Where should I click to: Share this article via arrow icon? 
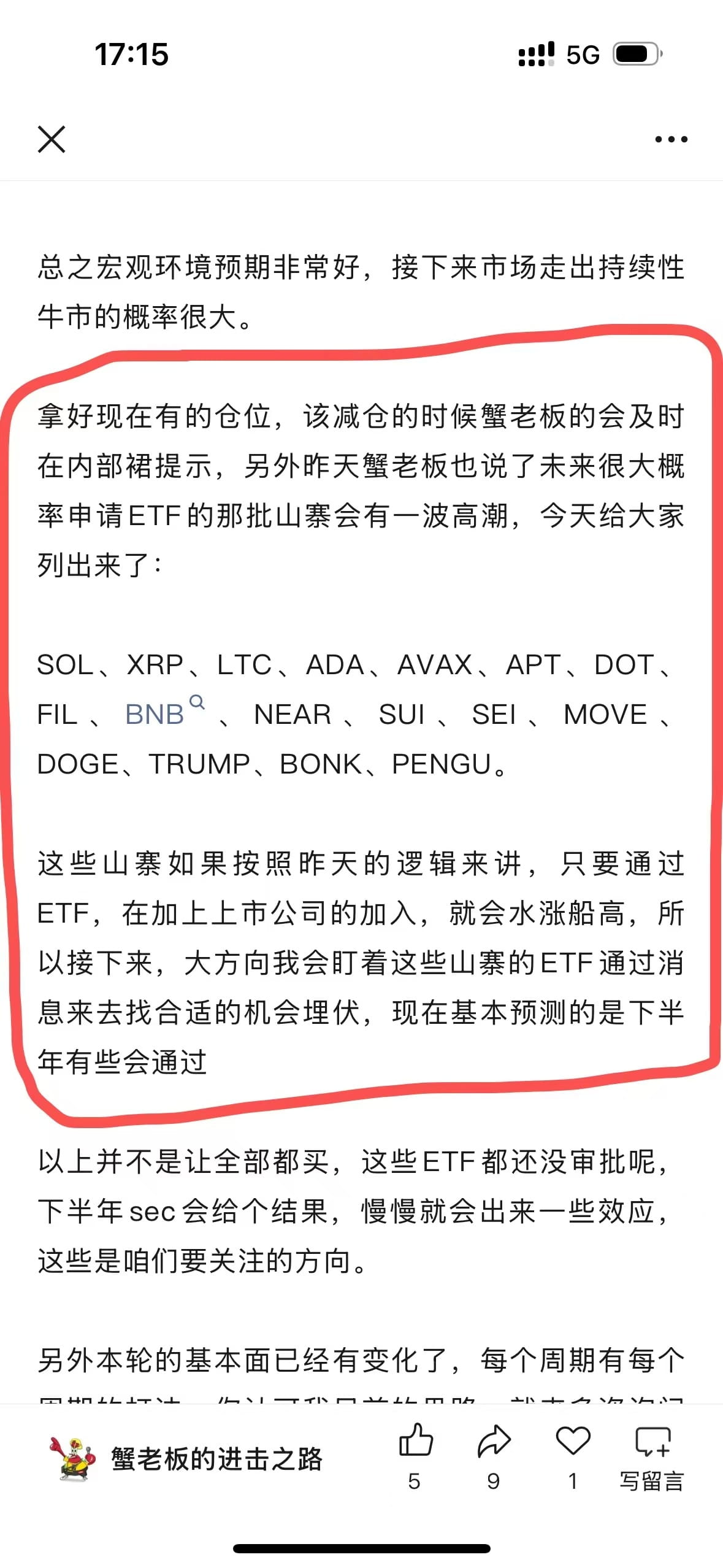(494, 1457)
